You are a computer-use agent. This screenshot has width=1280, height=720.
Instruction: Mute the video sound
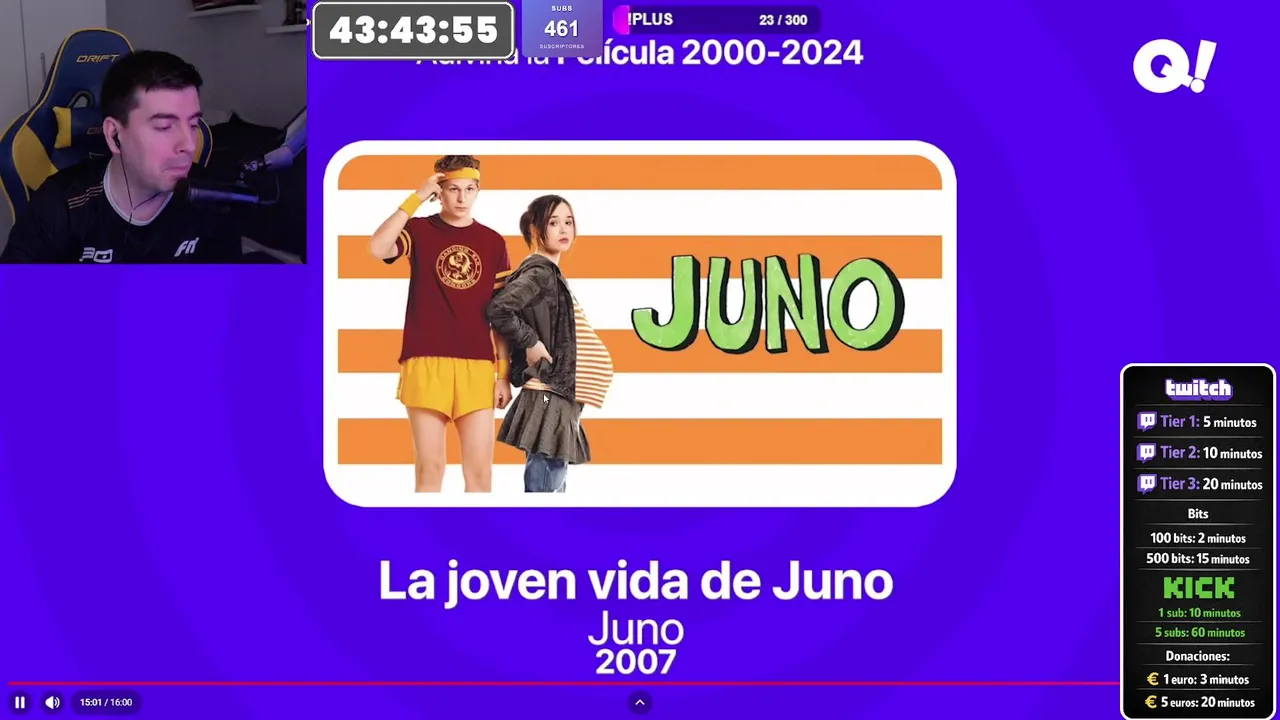pyautogui.click(x=52, y=702)
